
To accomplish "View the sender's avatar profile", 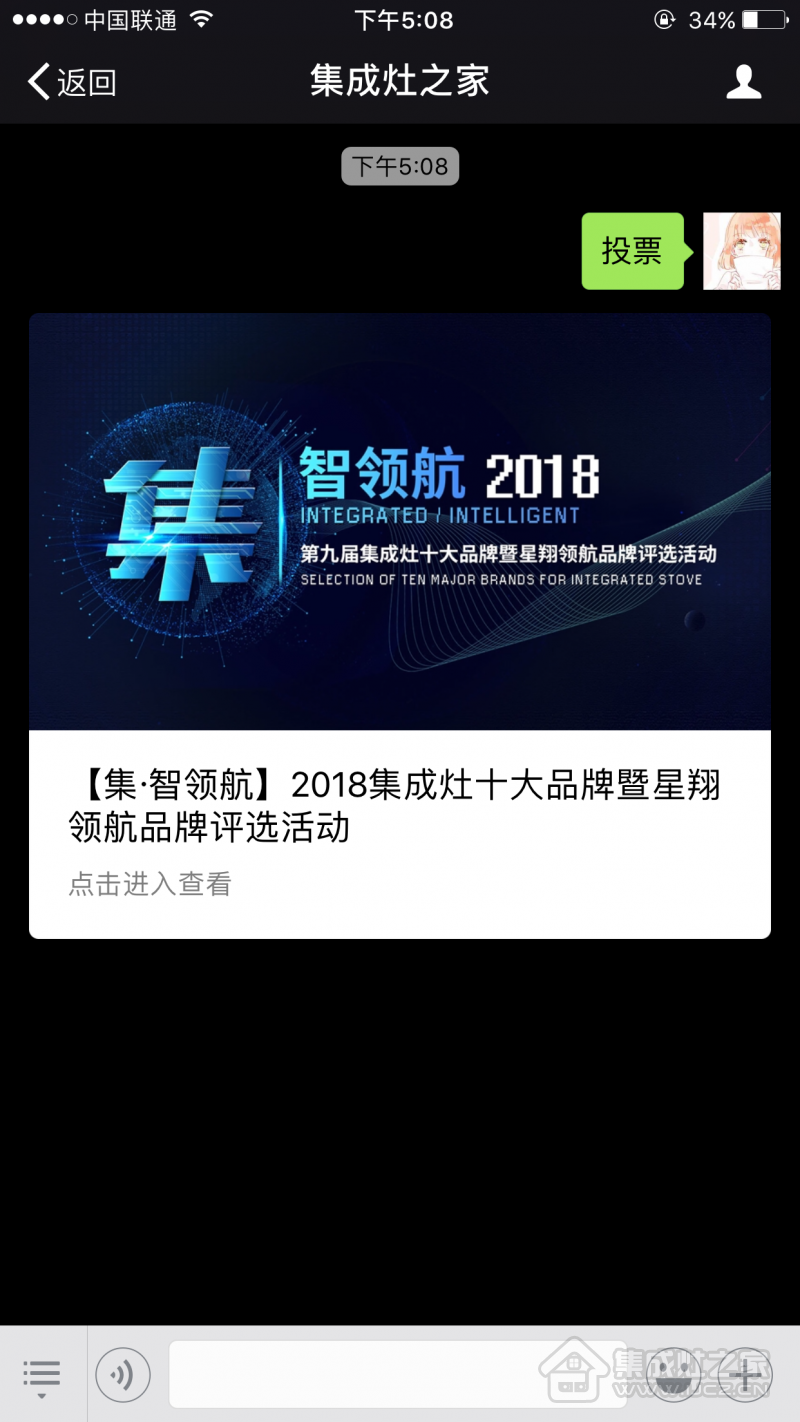I will pyautogui.click(x=741, y=251).
